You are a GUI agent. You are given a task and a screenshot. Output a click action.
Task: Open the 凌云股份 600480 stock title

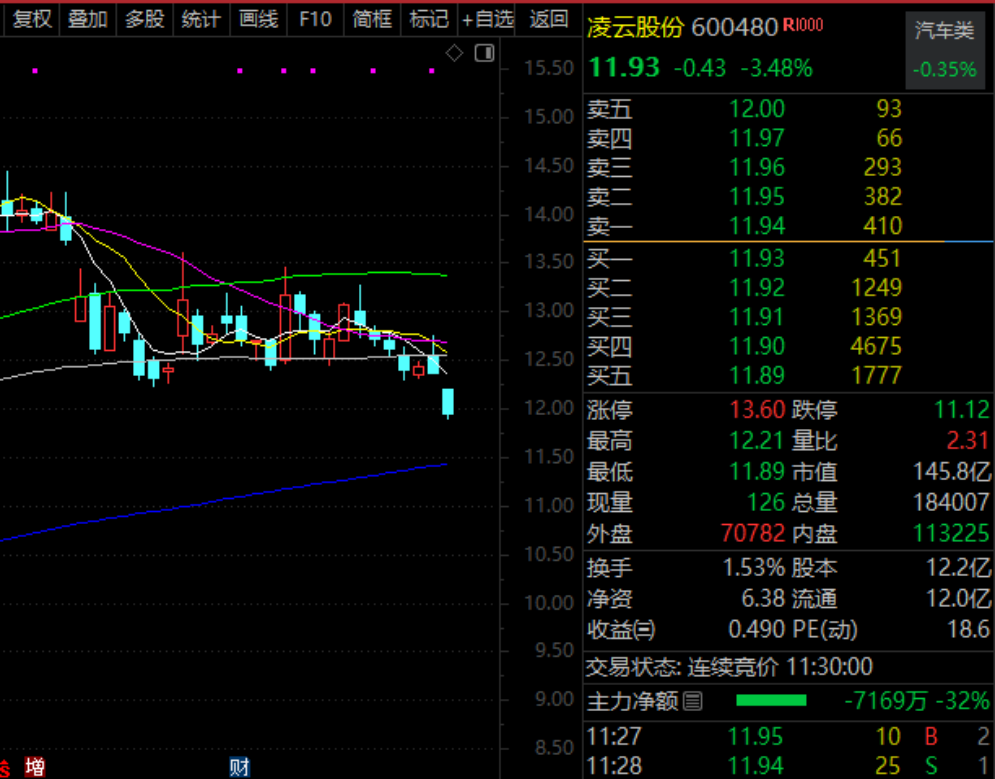coord(682,28)
